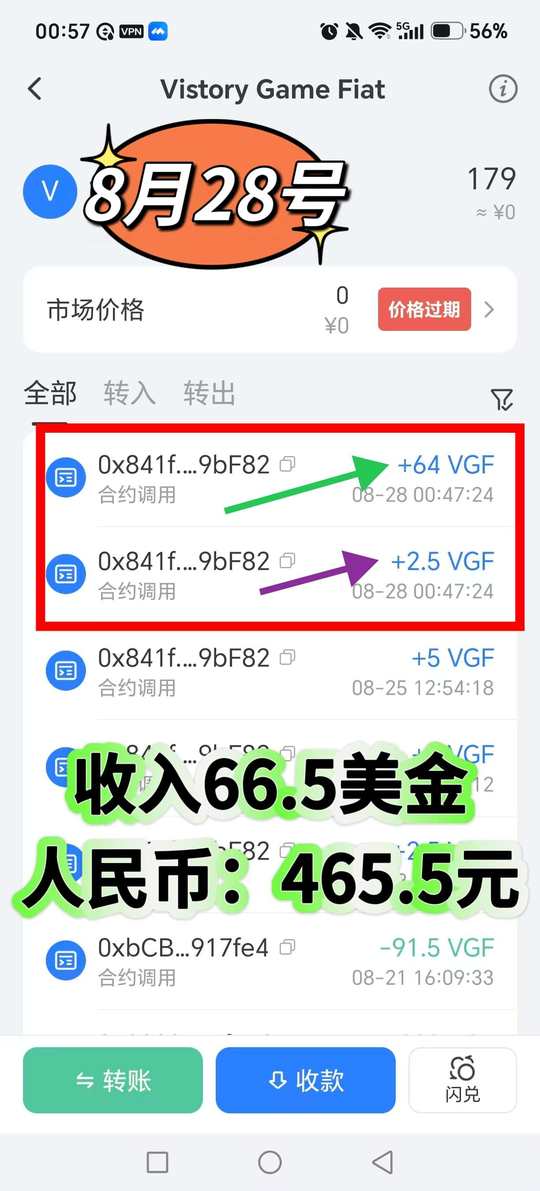Open the token info icon
The width and height of the screenshot is (540, 1191).
click(x=502, y=89)
